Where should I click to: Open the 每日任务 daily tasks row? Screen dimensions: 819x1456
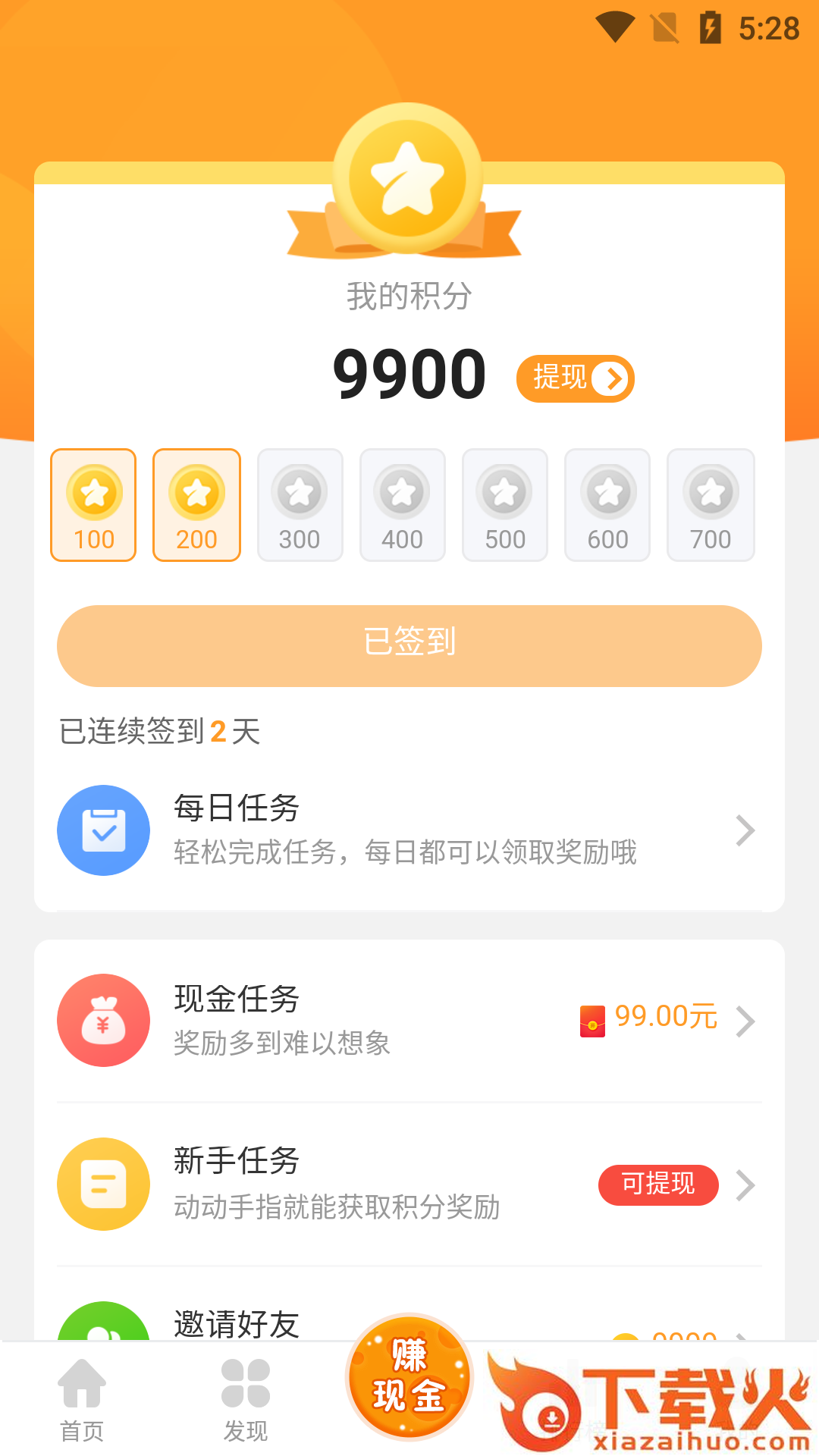point(409,830)
